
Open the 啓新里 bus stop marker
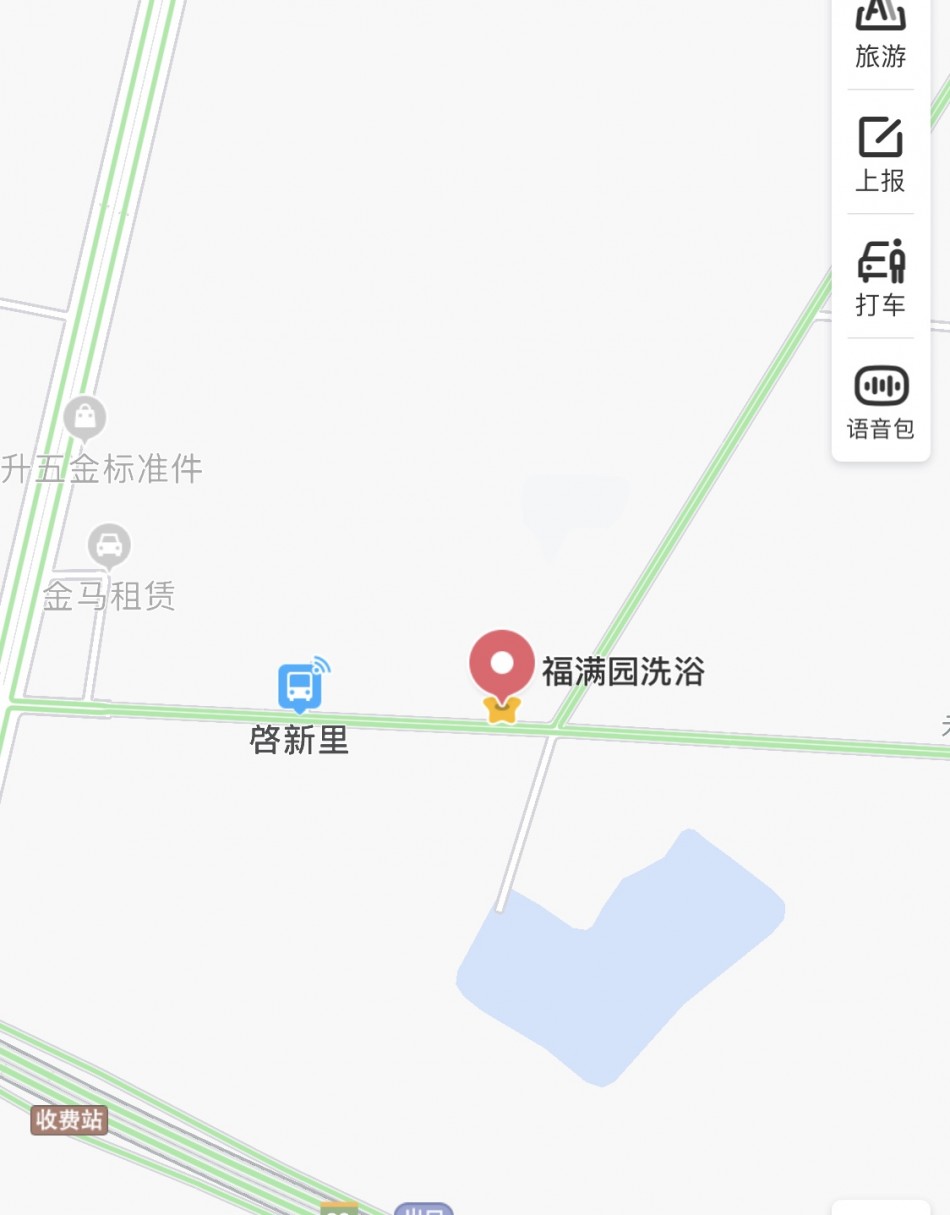(300, 686)
